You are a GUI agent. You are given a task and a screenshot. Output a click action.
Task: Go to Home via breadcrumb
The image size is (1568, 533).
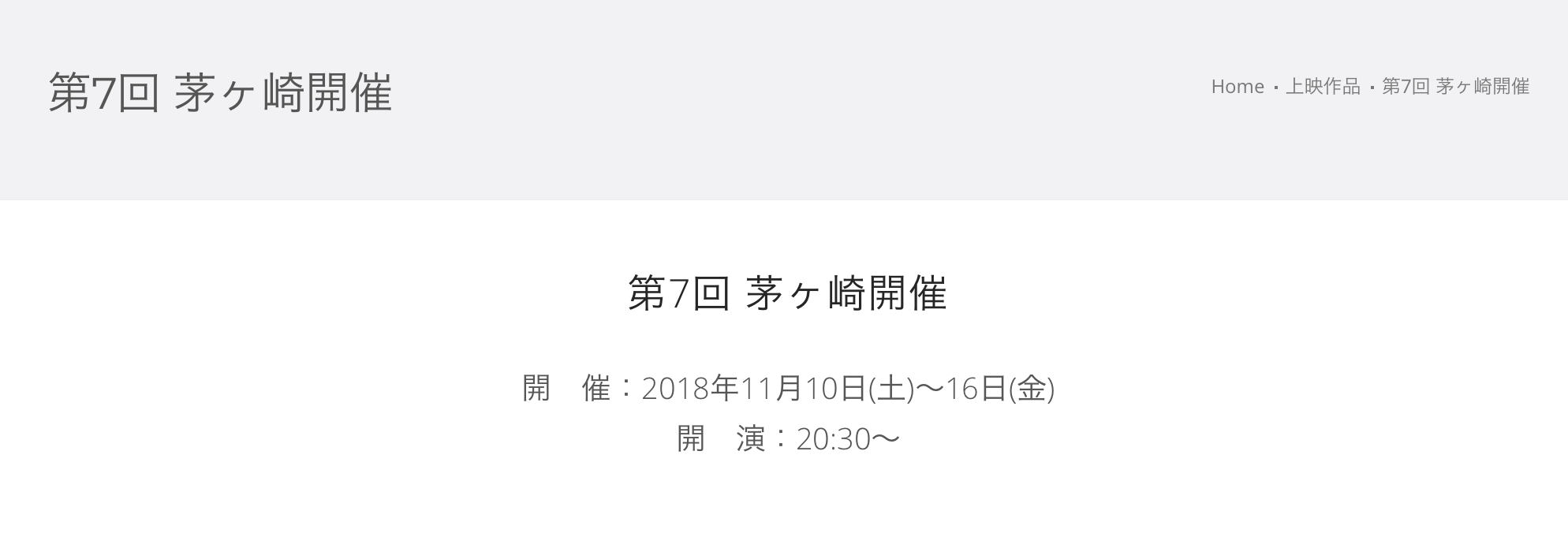coord(1237,87)
